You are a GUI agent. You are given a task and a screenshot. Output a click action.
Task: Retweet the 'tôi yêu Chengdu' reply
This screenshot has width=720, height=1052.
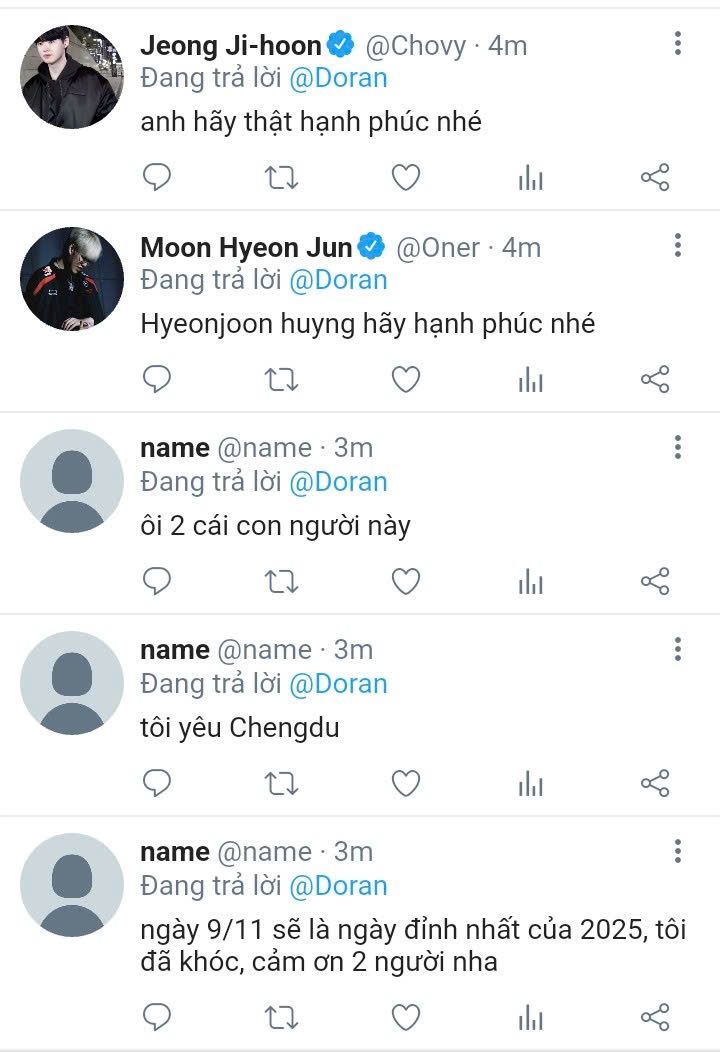(x=281, y=783)
